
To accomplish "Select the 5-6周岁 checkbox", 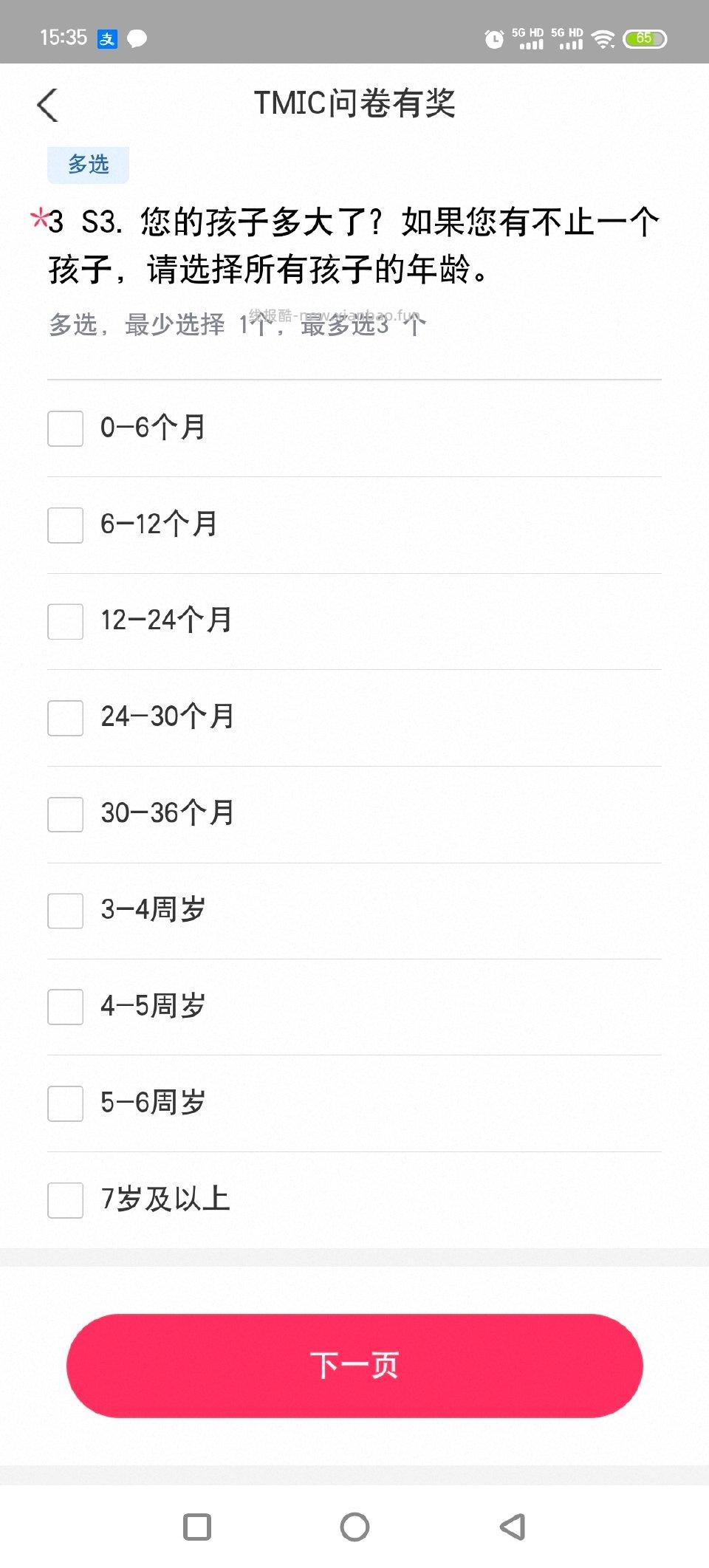I will click(65, 1104).
